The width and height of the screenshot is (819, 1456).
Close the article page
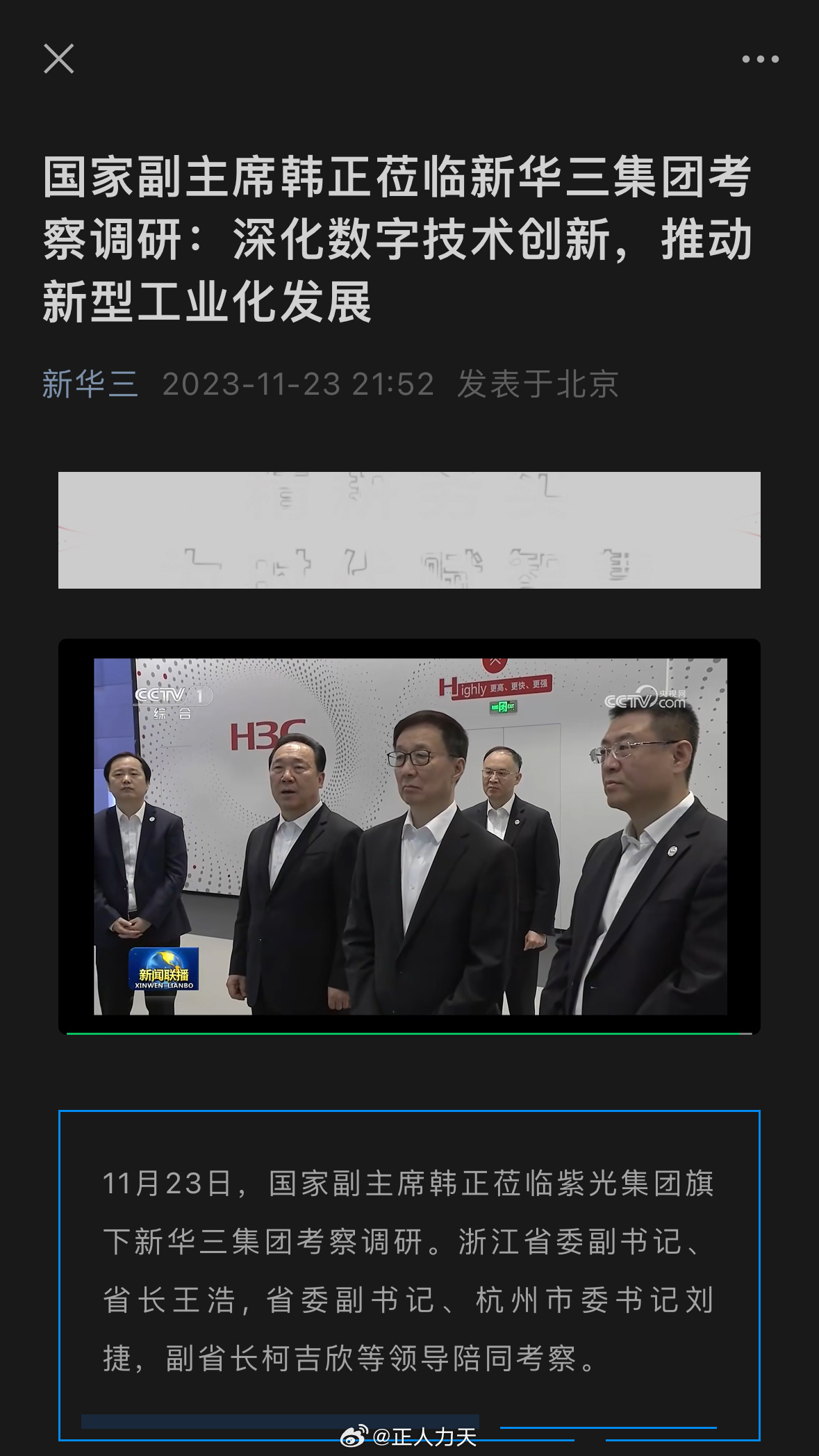(x=59, y=59)
